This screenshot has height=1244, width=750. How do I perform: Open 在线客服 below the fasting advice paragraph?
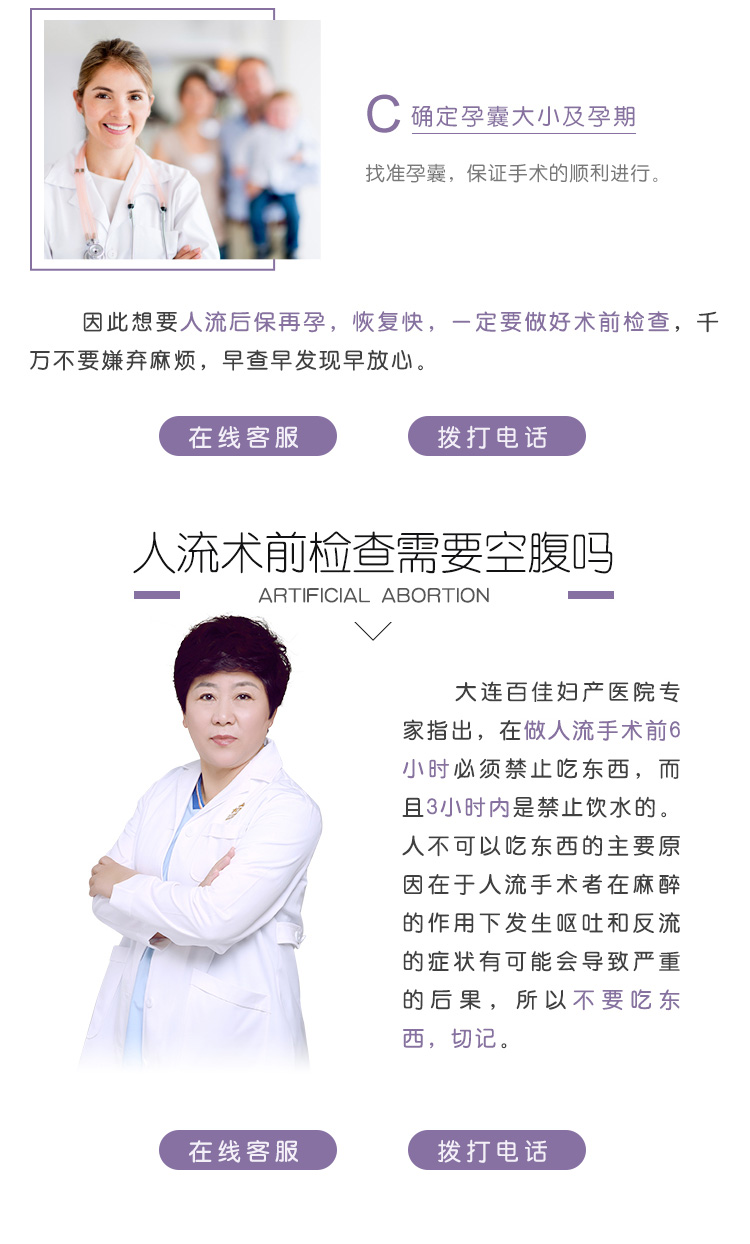click(x=247, y=1150)
